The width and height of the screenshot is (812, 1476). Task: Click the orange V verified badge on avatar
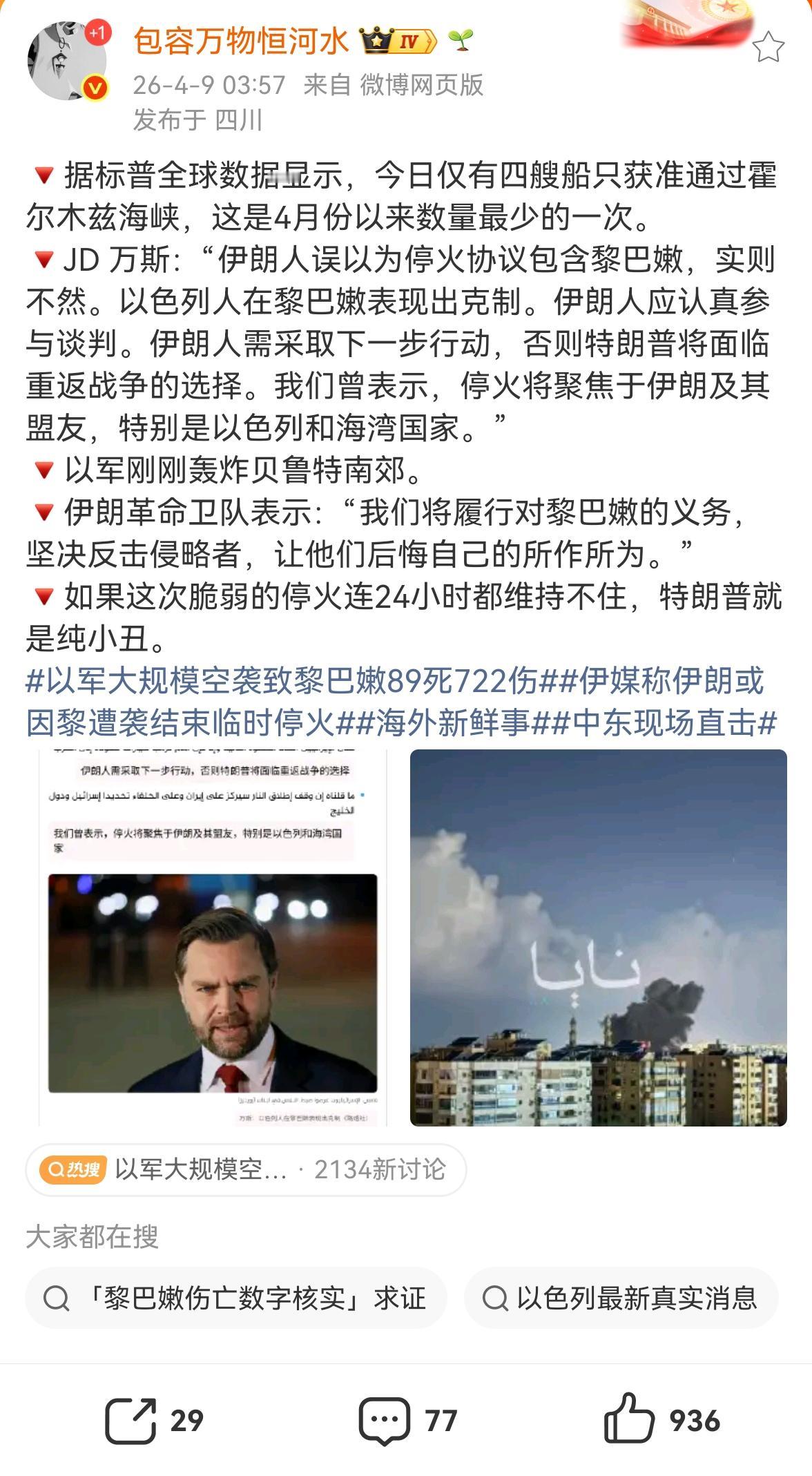pos(97,87)
